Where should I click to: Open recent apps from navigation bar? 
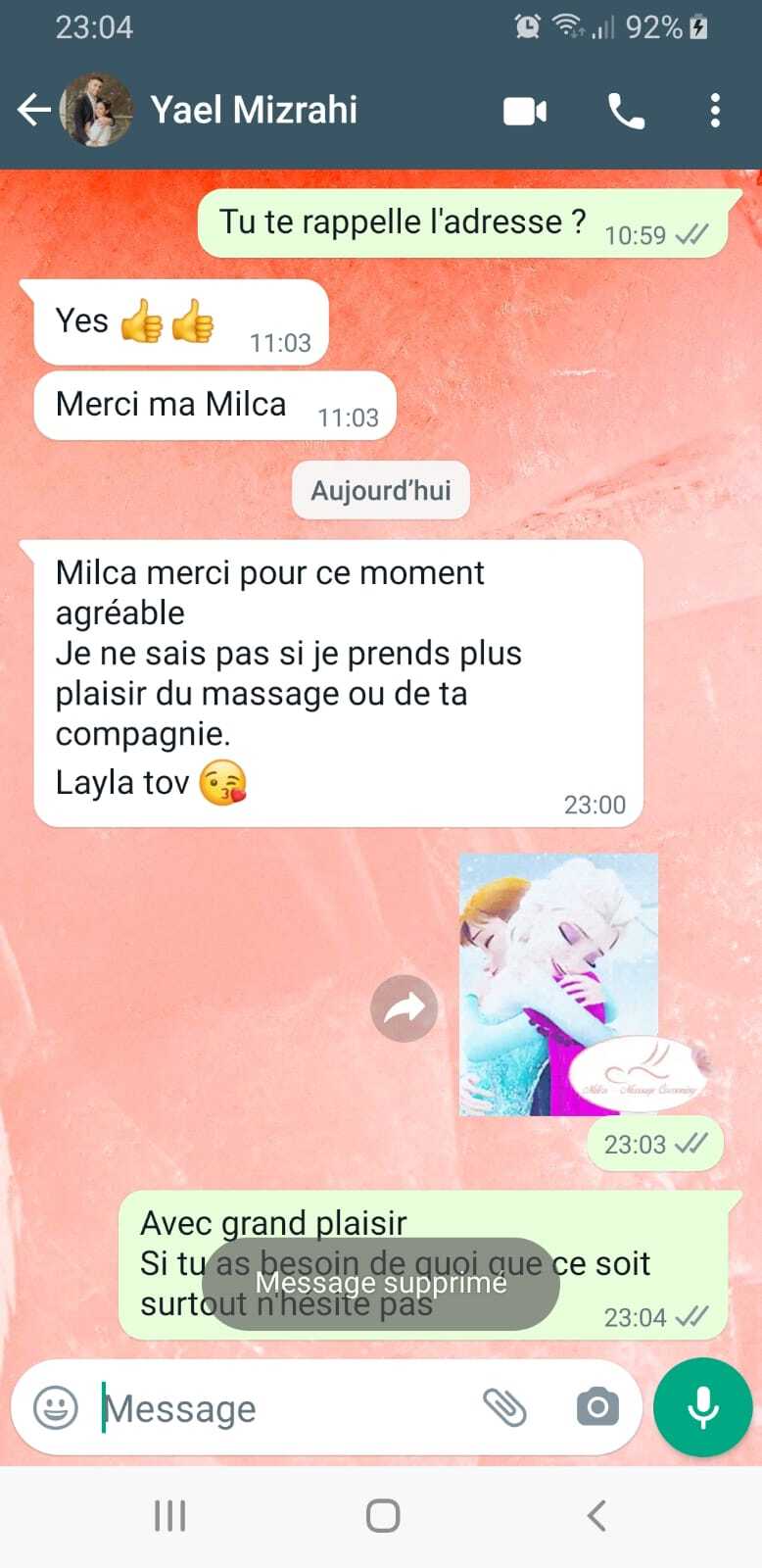pyautogui.click(x=169, y=1516)
